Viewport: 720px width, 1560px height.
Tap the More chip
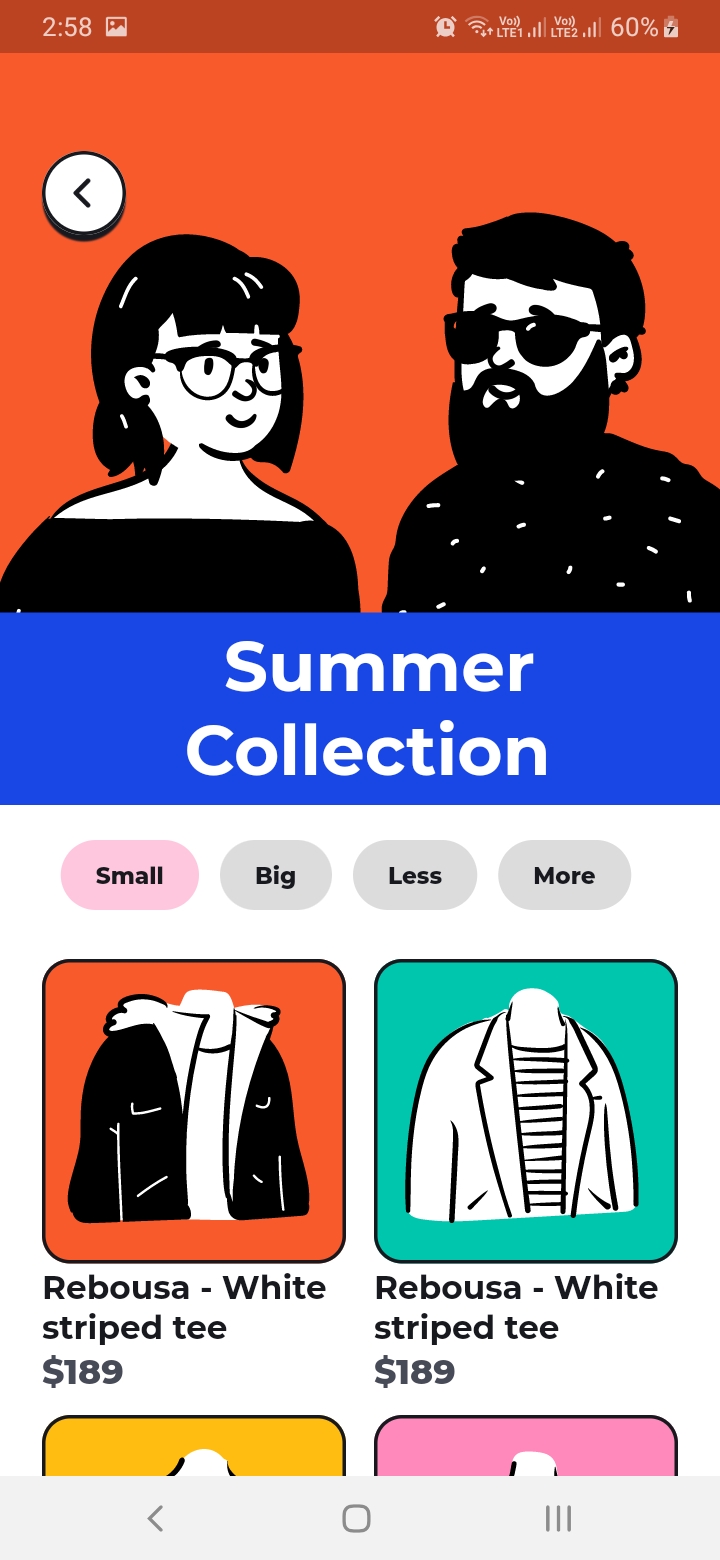click(564, 875)
